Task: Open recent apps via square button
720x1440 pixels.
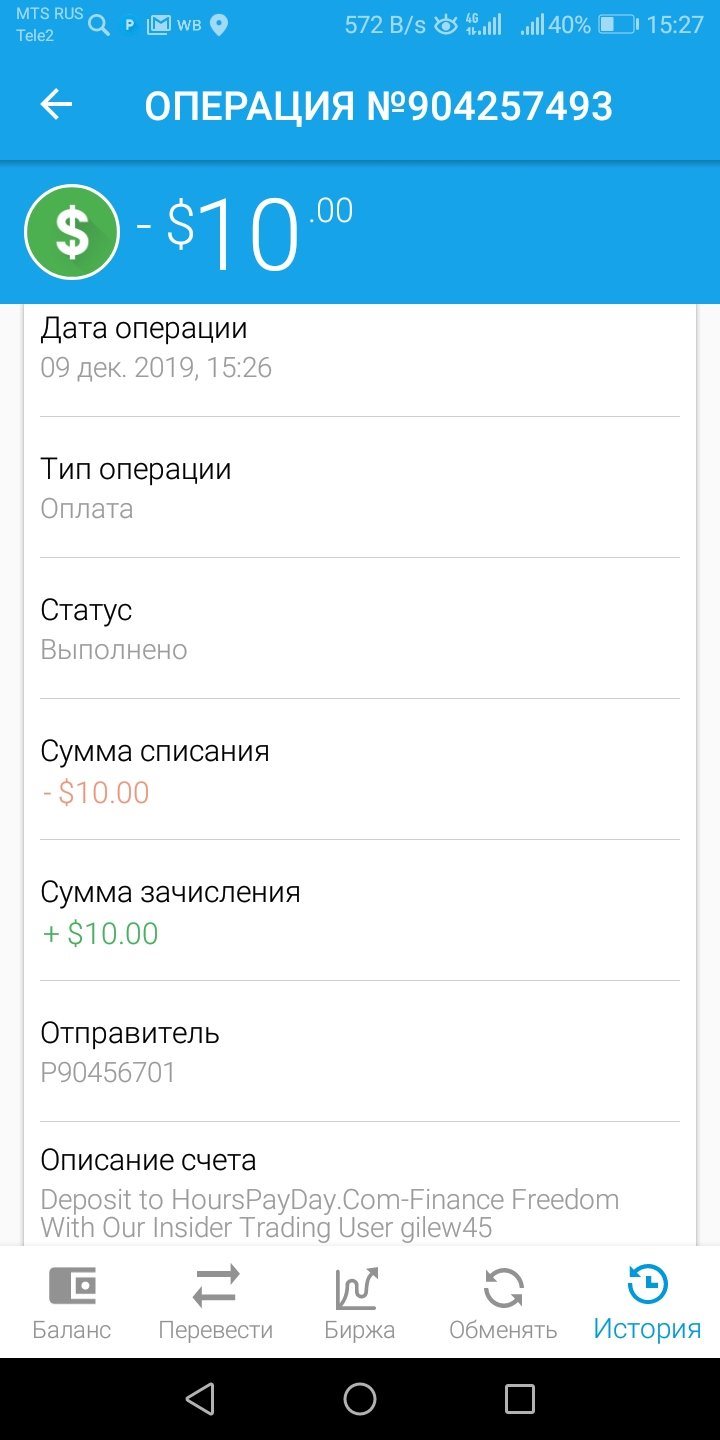Action: 520,1399
